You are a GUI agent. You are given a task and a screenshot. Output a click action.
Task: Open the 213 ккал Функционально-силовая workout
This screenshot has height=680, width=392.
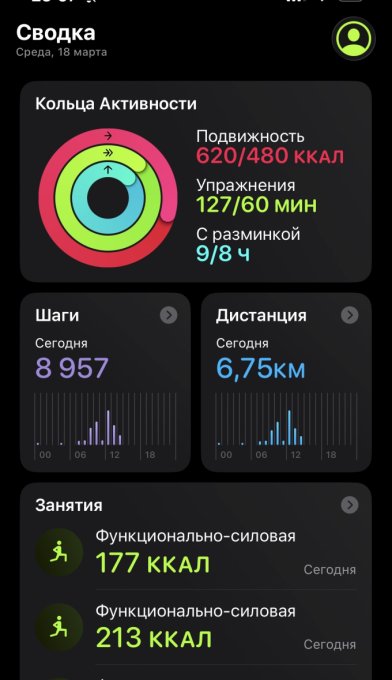tap(196, 627)
